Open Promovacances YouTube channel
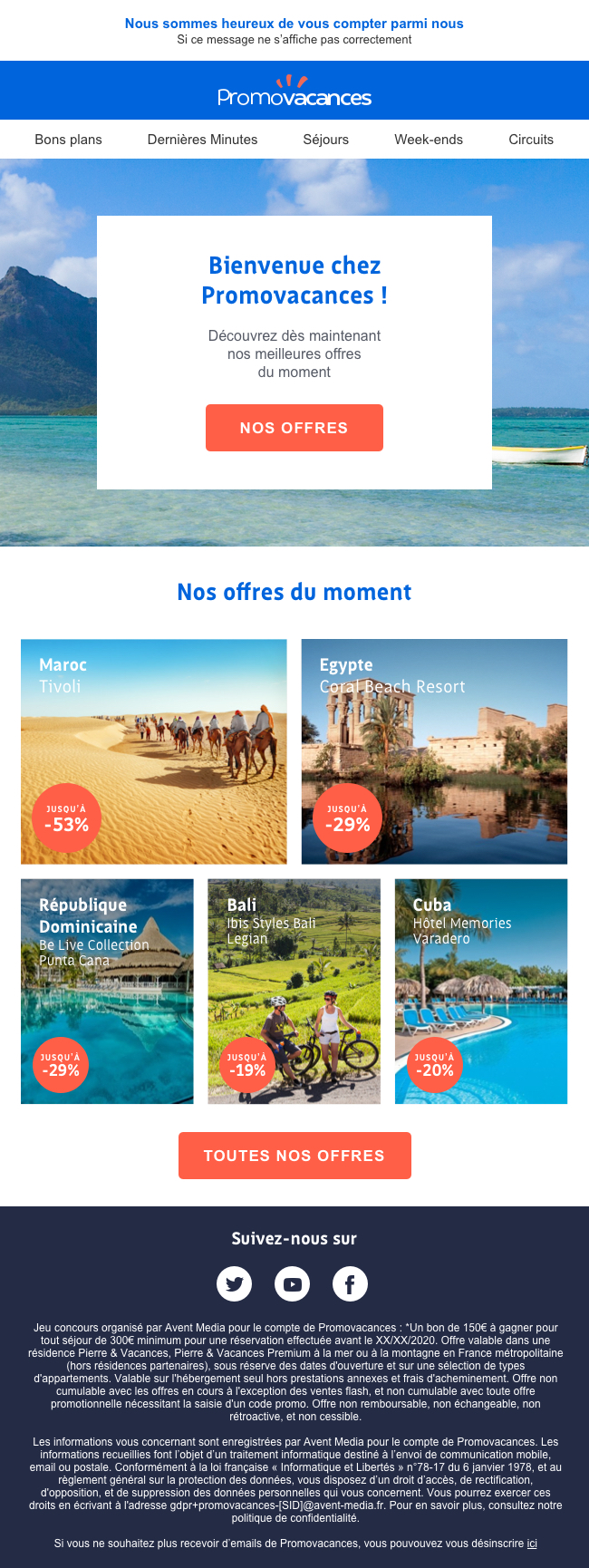589x1568 pixels. point(292,1284)
